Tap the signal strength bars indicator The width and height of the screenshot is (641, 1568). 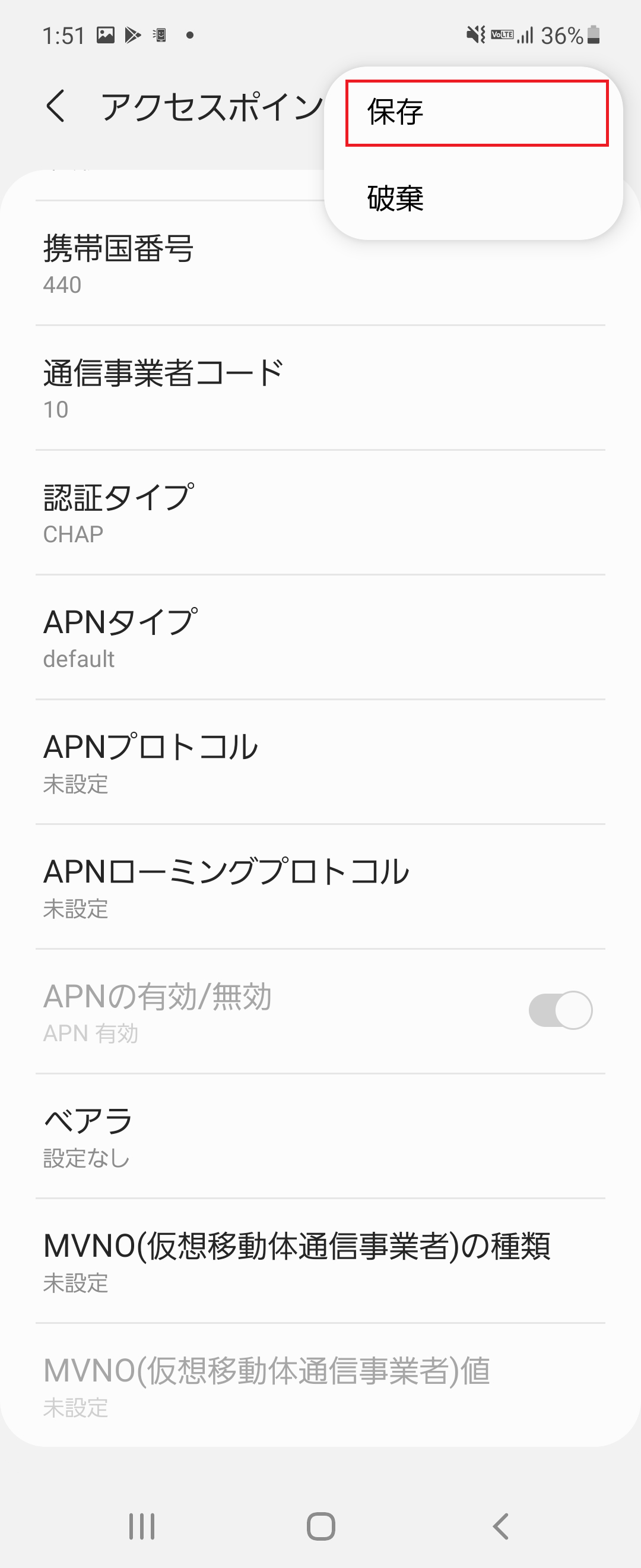(x=526, y=34)
